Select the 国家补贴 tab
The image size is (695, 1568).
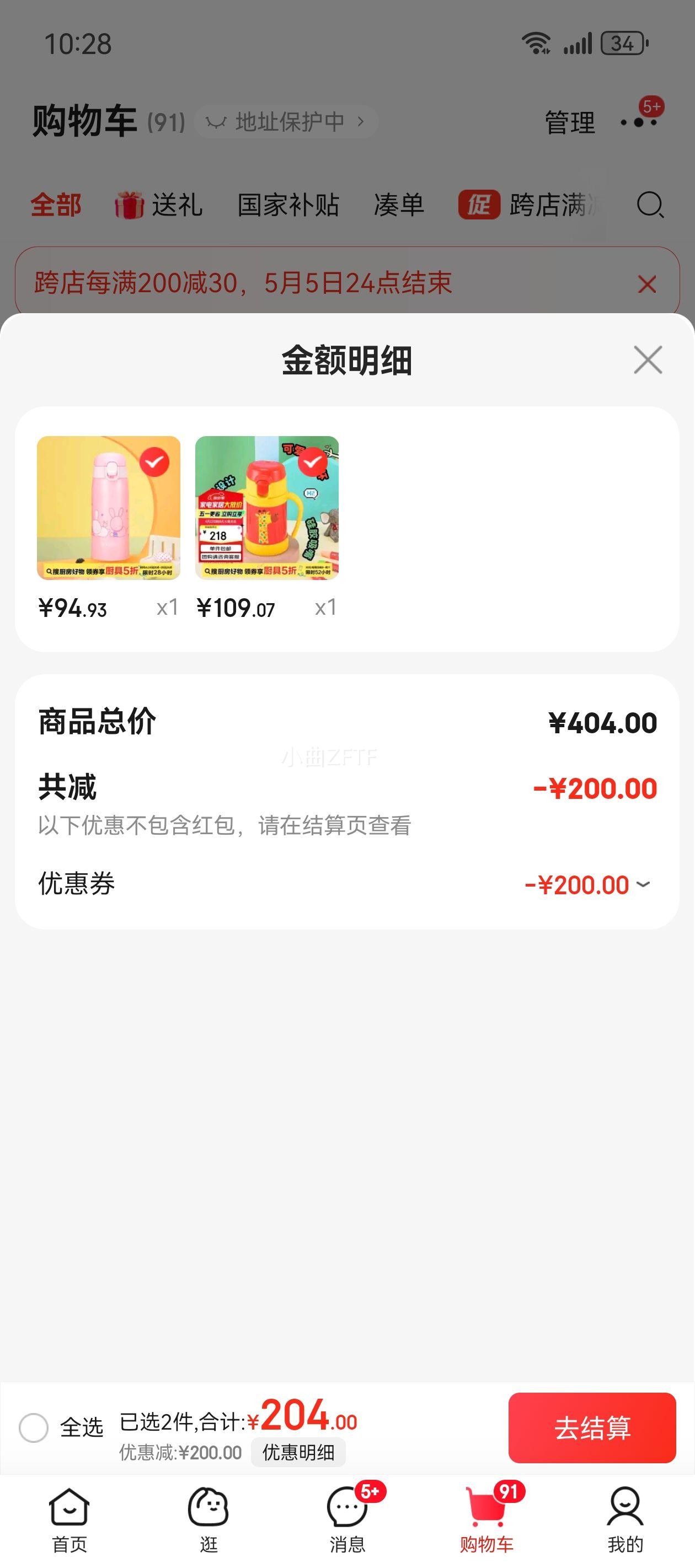pos(288,205)
